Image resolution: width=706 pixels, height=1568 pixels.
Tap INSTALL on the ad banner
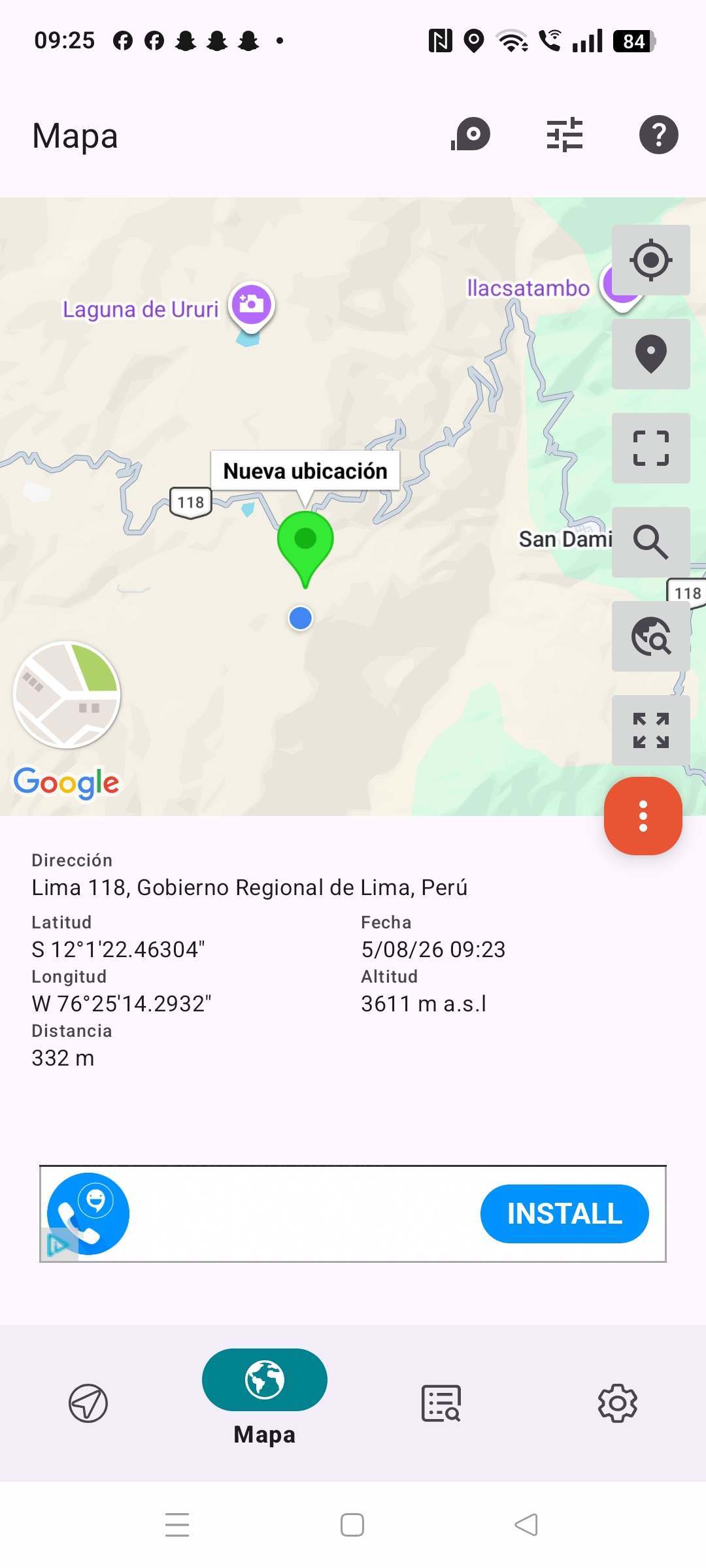(565, 1214)
